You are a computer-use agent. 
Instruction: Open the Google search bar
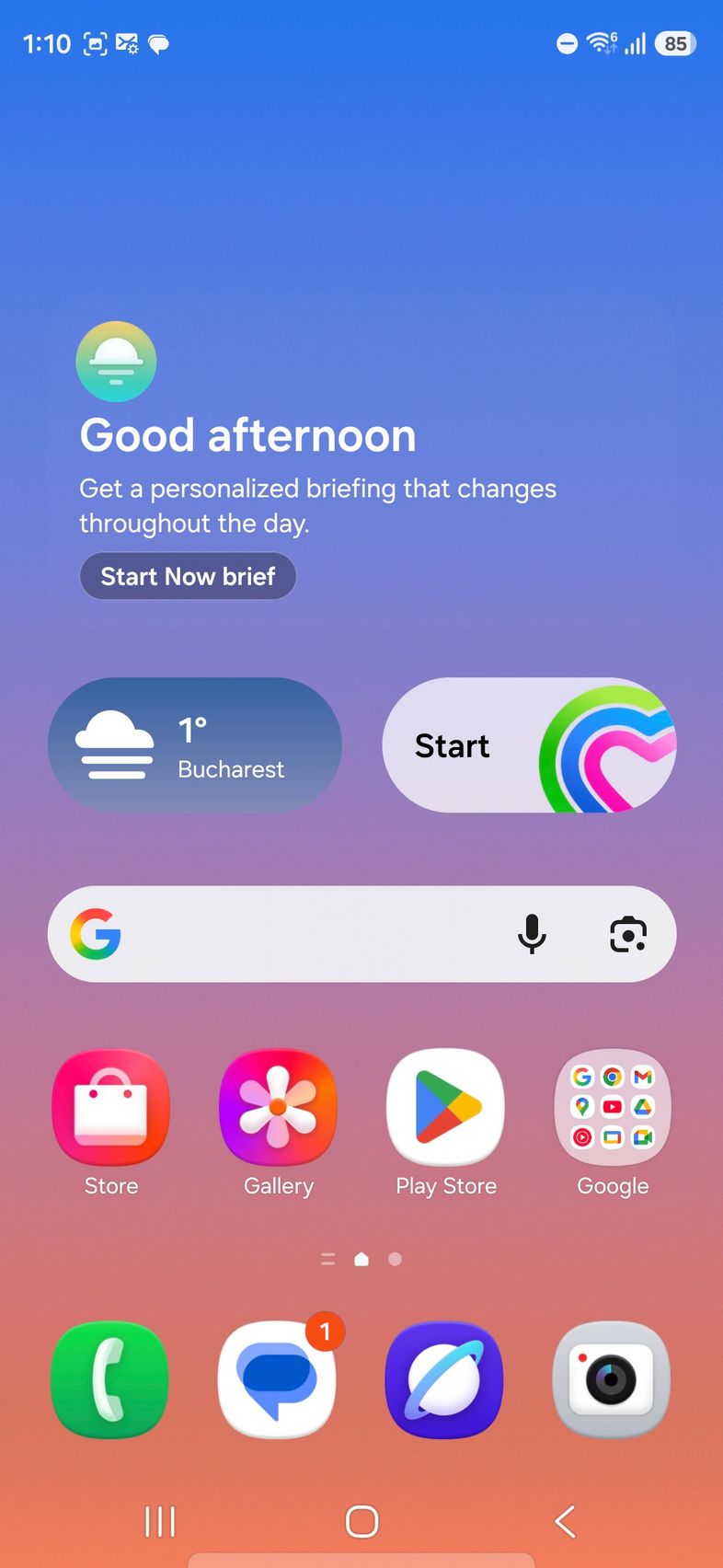tap(304, 934)
